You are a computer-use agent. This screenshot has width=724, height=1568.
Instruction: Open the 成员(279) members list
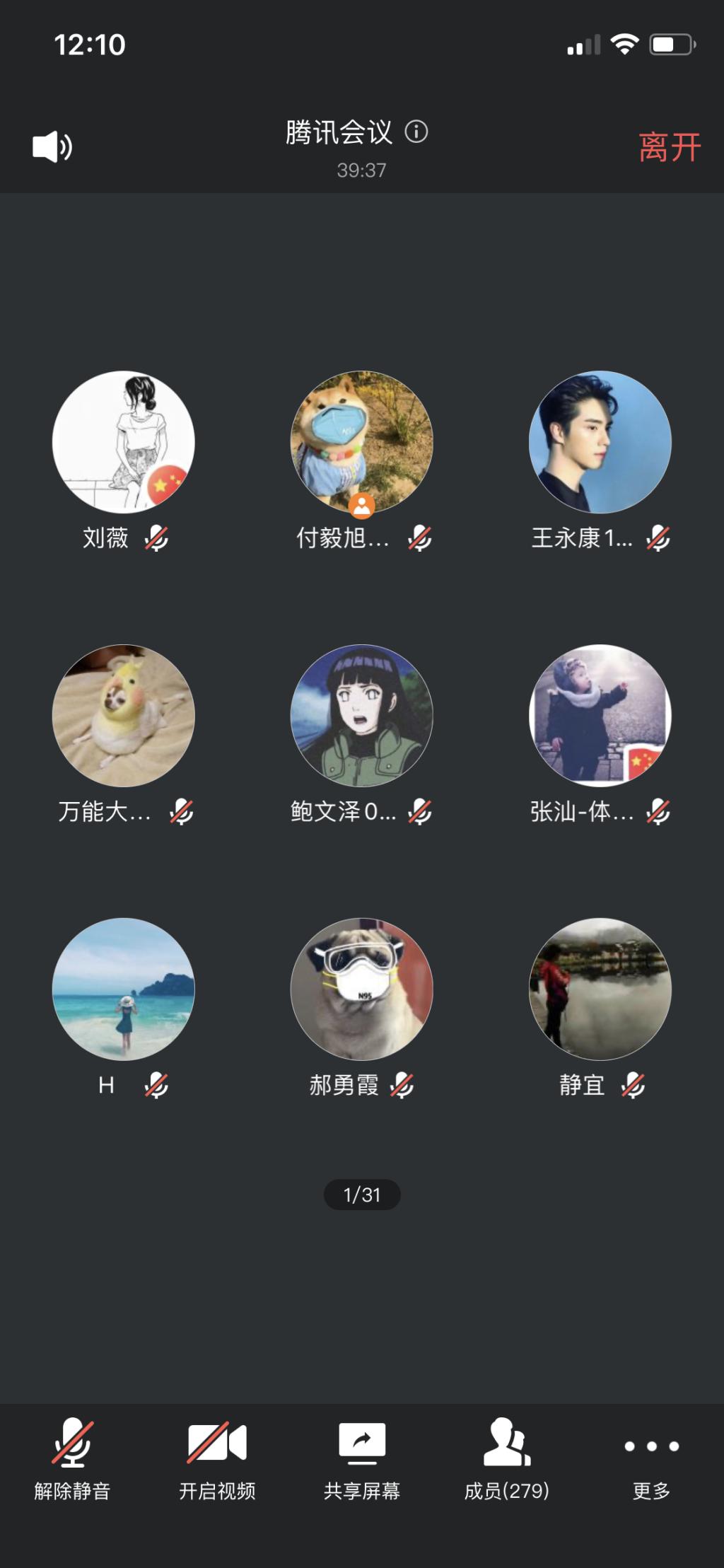tap(506, 1458)
